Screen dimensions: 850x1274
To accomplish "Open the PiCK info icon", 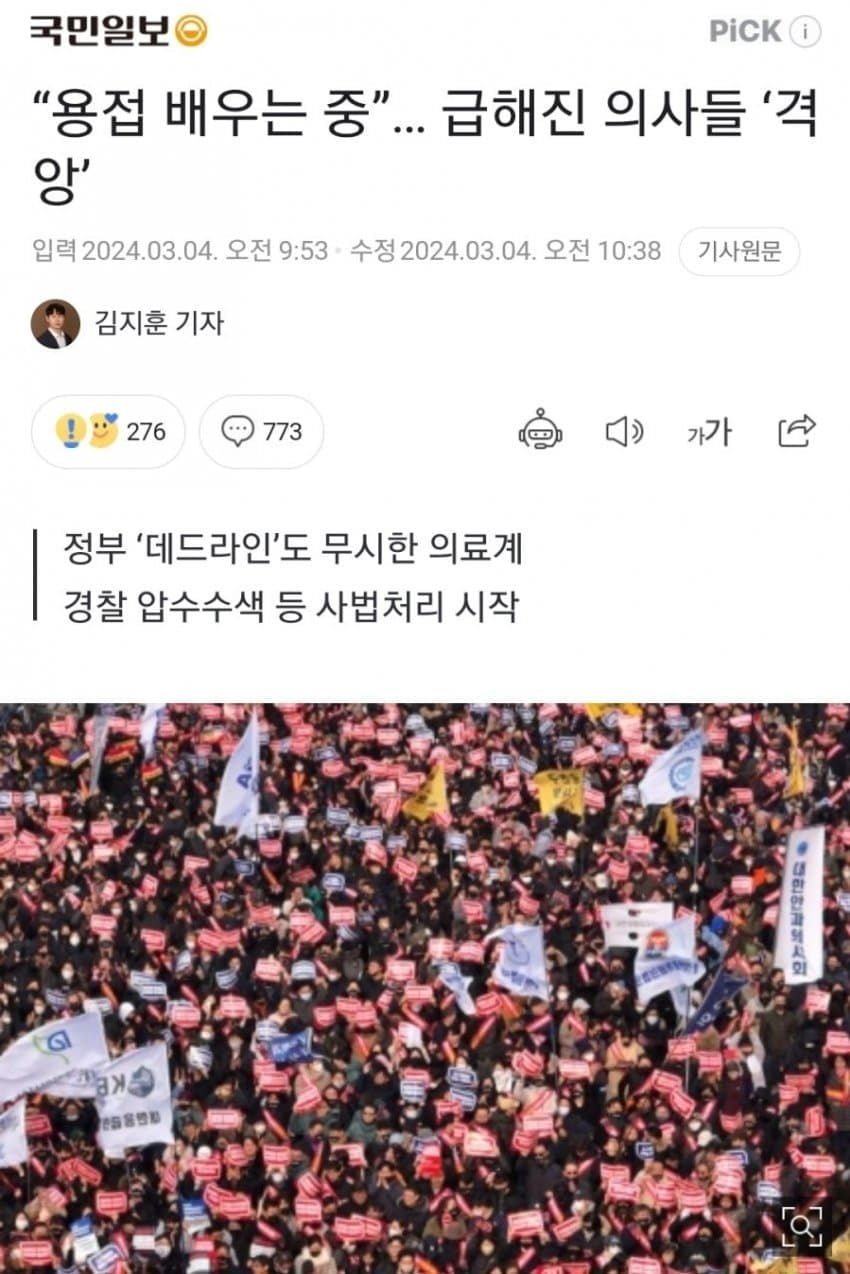I will click(x=805, y=32).
